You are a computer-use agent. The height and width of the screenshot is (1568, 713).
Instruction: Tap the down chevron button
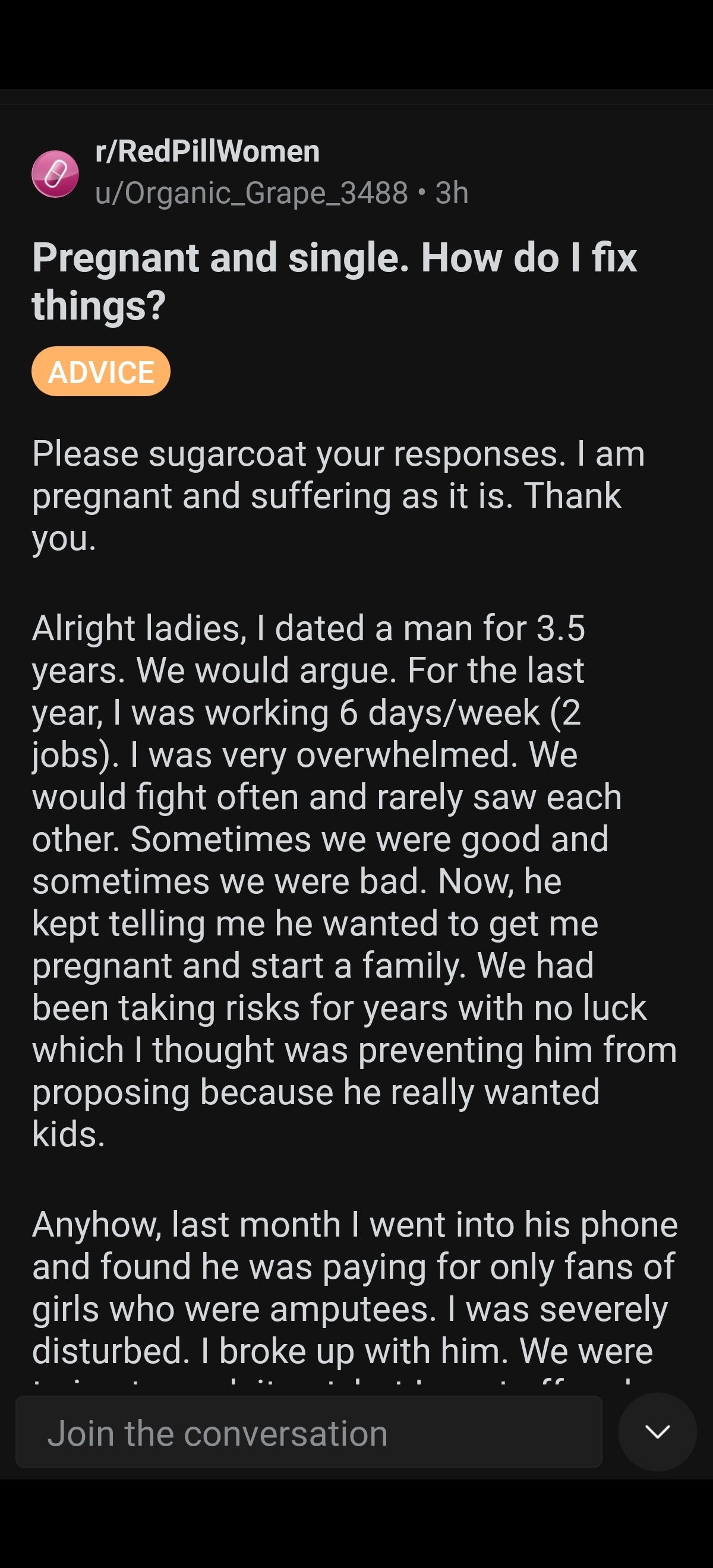tap(658, 1431)
